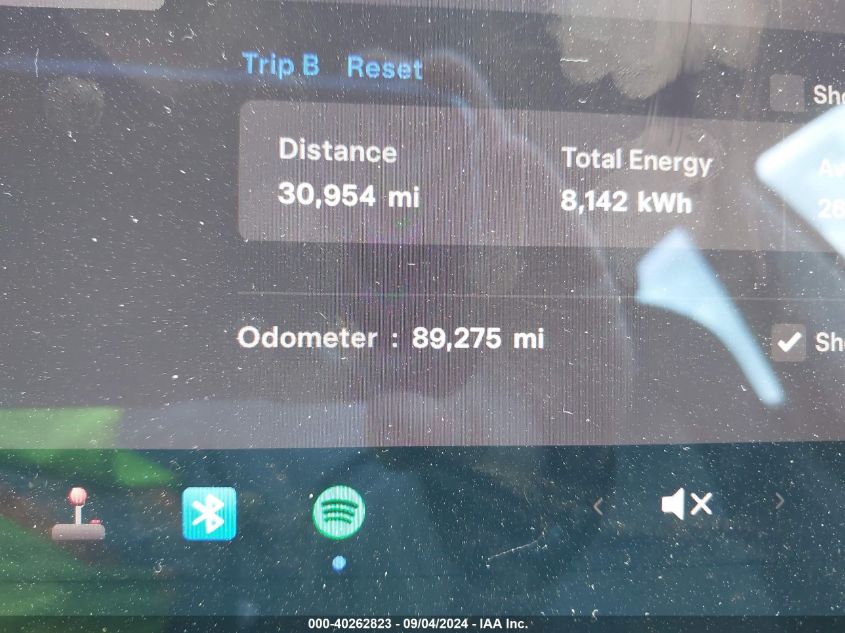Raise volume with the right arrow
The image size is (845, 633).
tap(780, 502)
